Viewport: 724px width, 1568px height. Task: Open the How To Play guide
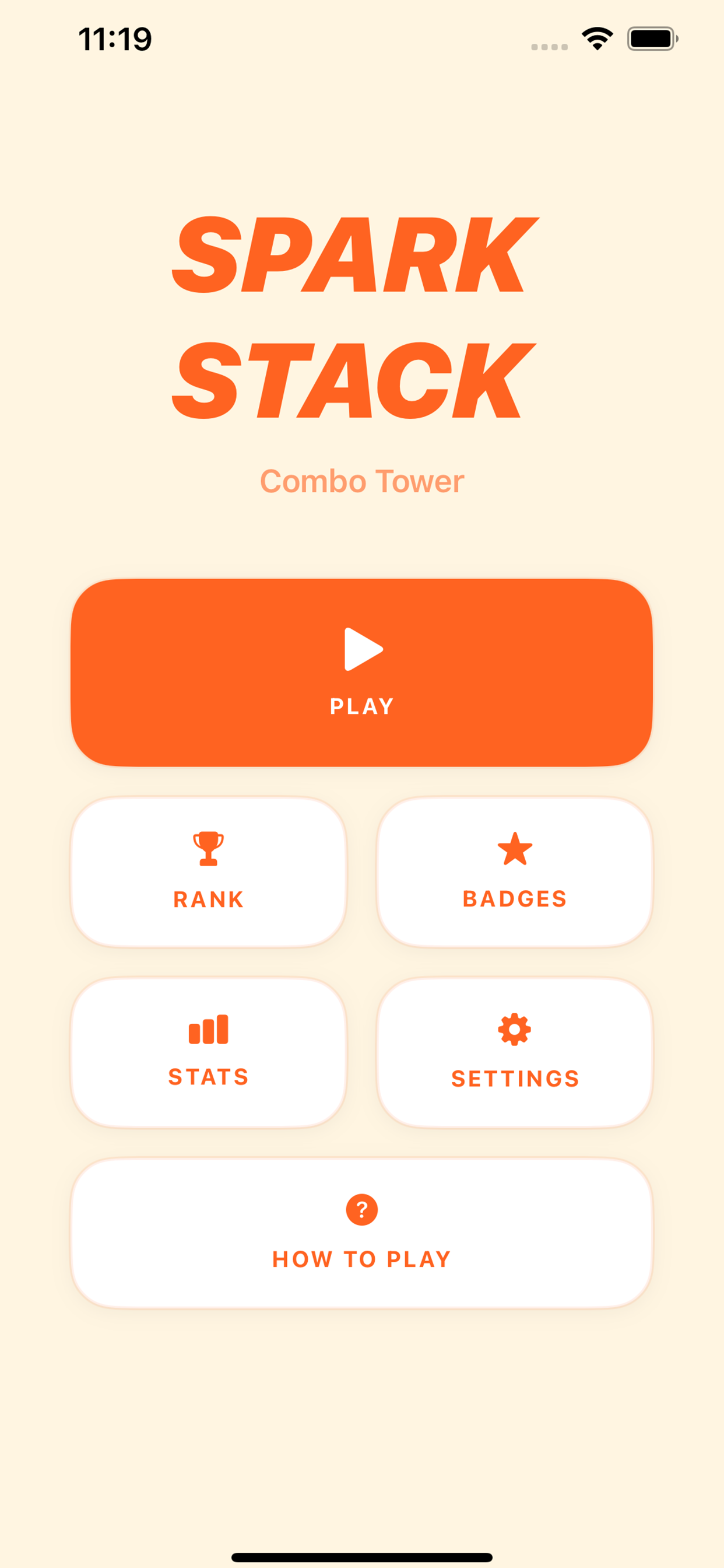tap(361, 1233)
